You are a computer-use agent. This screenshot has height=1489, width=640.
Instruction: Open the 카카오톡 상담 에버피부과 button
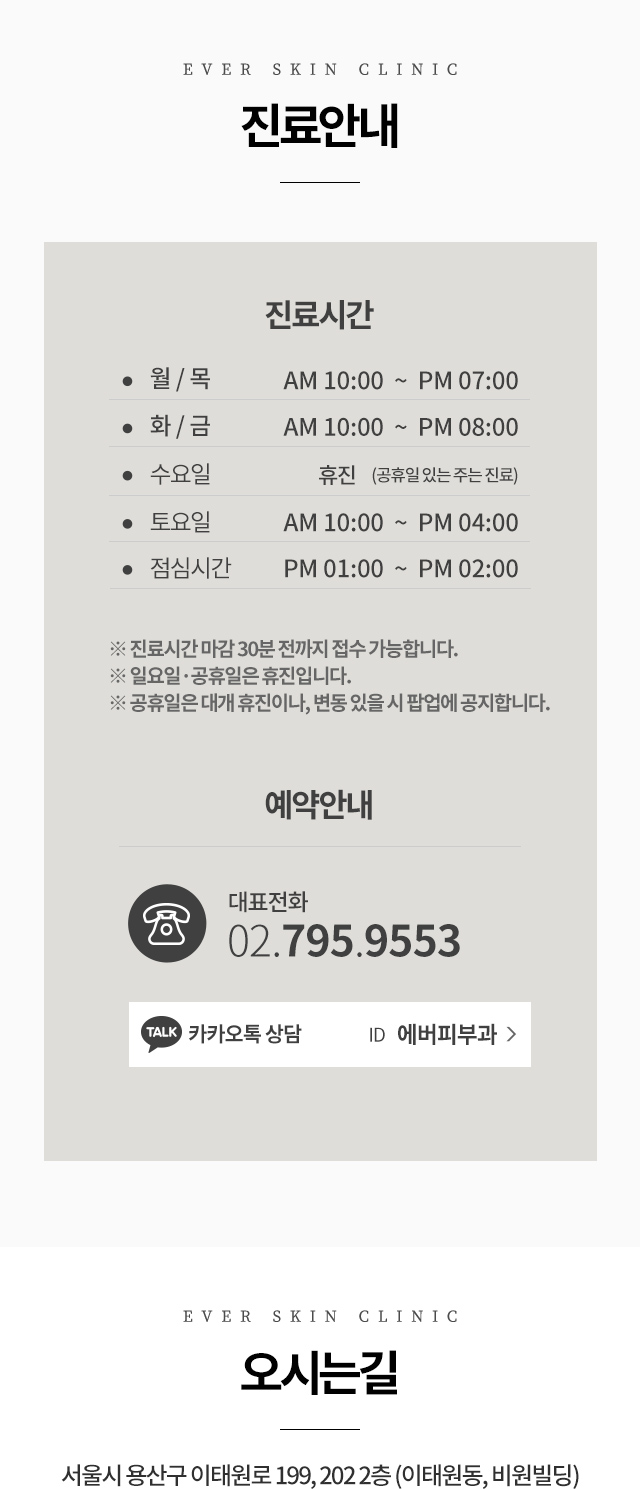point(329,1034)
